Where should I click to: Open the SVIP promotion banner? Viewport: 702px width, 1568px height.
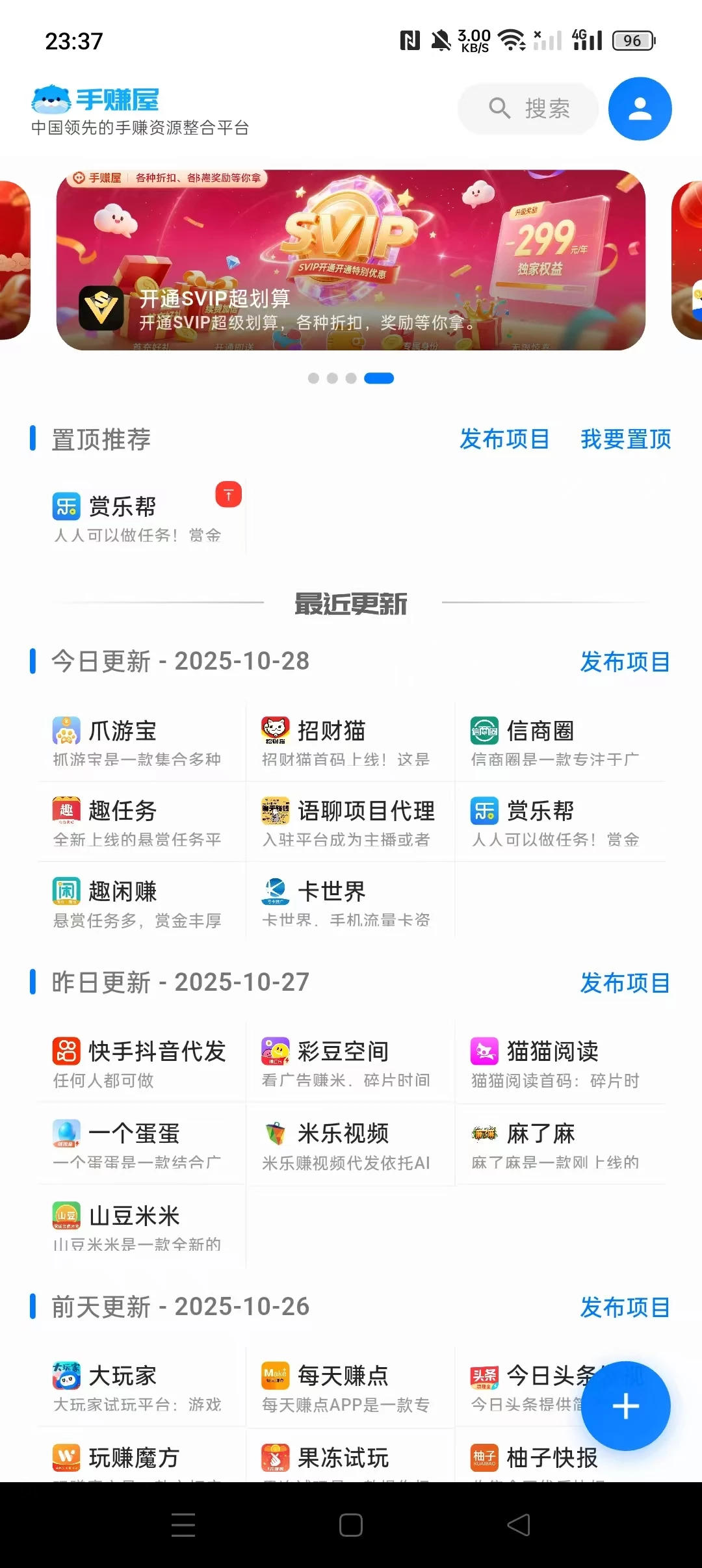(351, 260)
